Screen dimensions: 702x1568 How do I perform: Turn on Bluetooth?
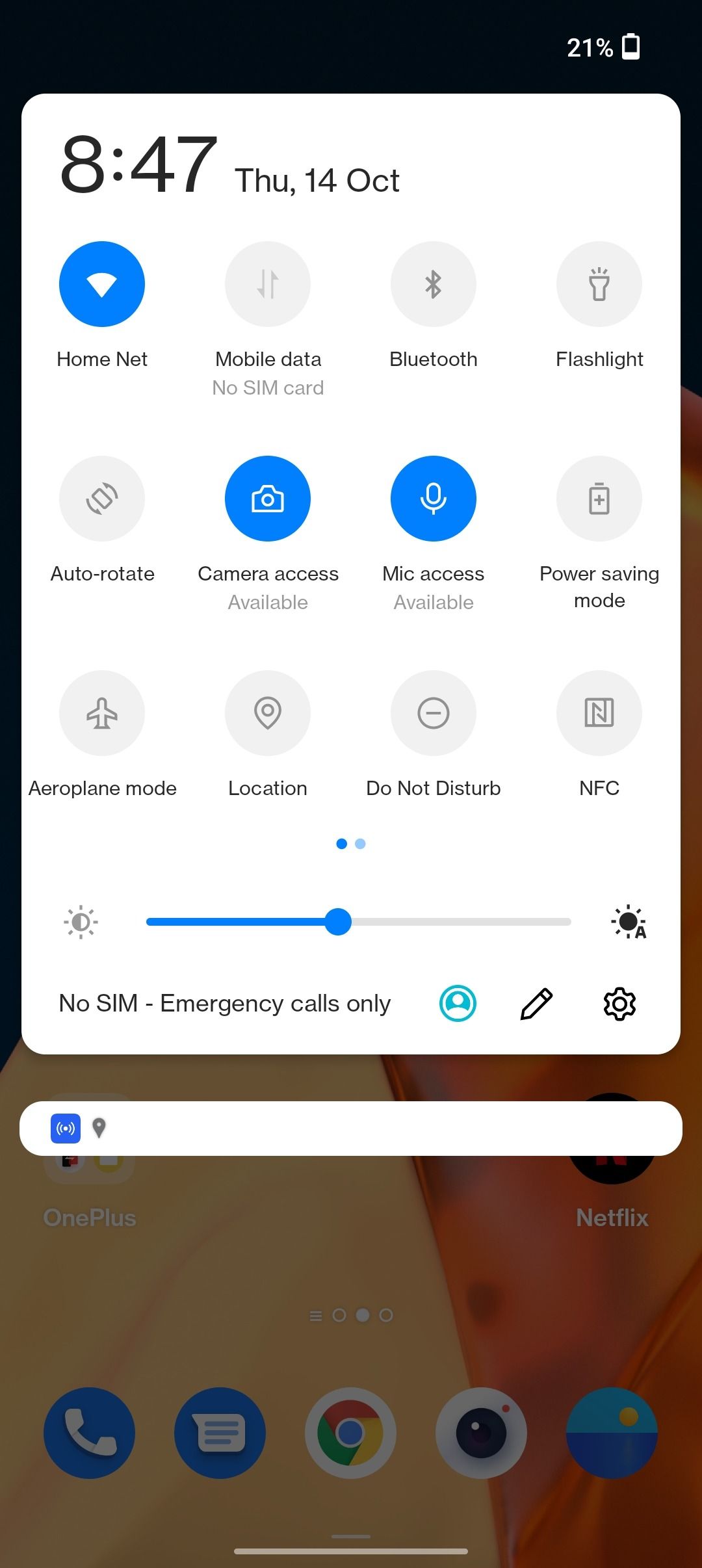coord(434,283)
